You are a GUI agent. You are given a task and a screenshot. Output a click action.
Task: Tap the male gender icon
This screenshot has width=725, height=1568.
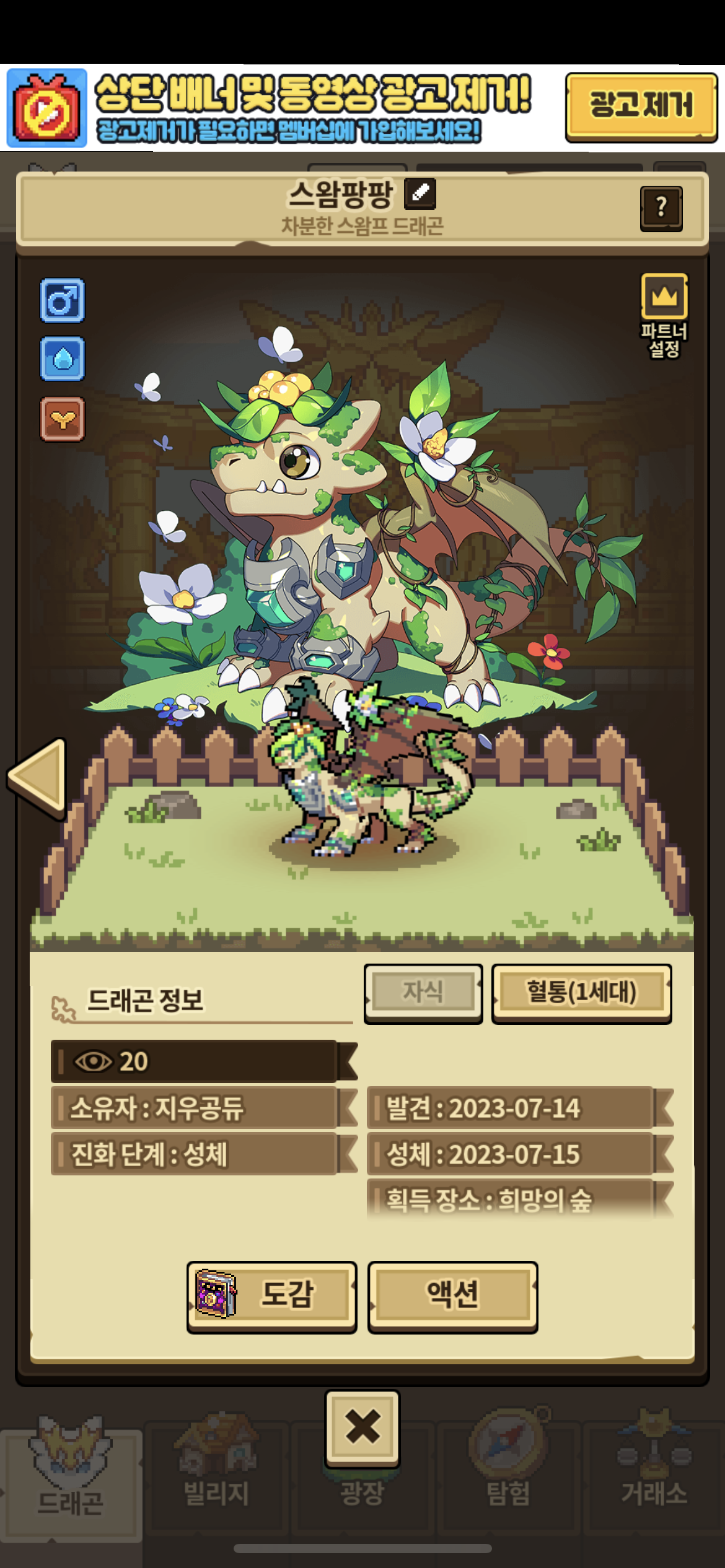(63, 300)
